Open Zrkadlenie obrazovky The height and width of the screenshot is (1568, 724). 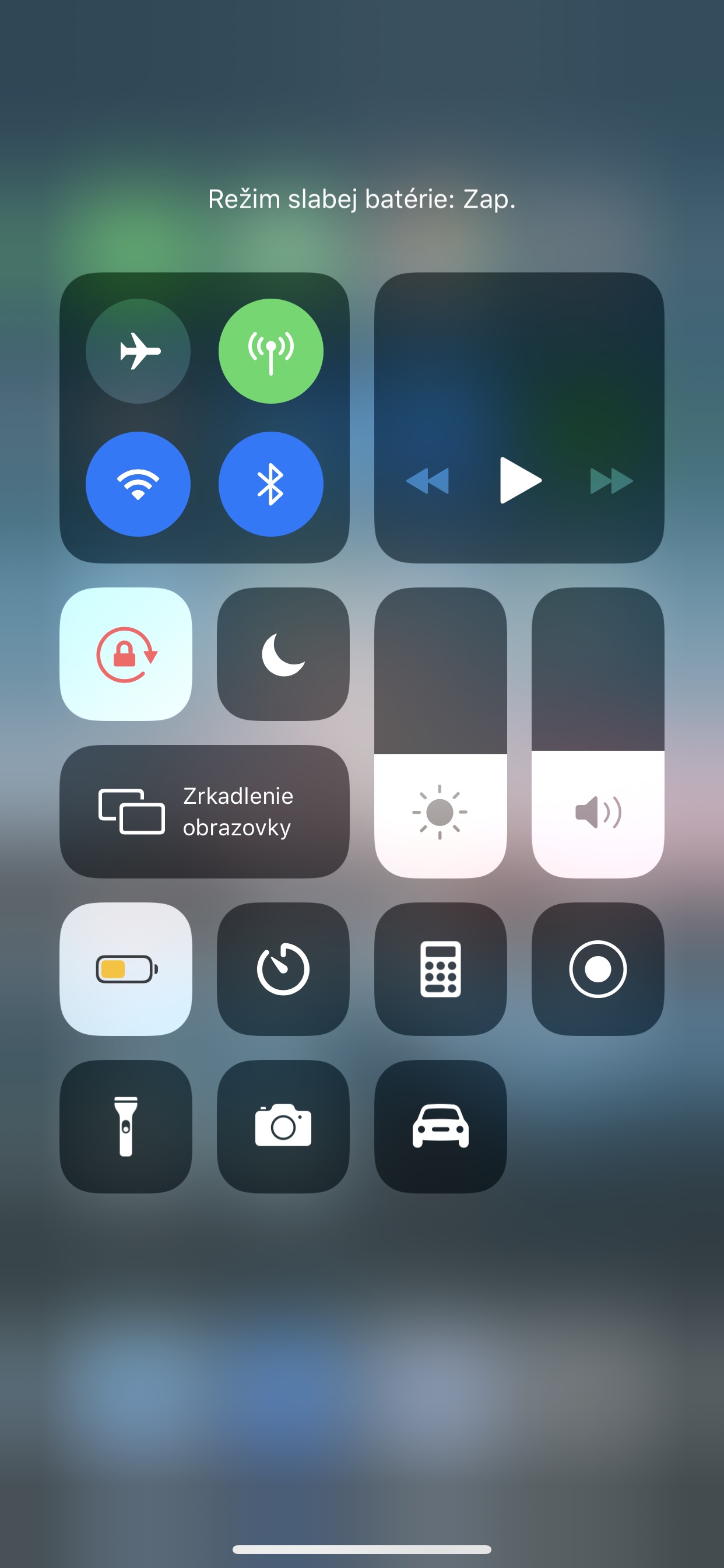point(205,811)
